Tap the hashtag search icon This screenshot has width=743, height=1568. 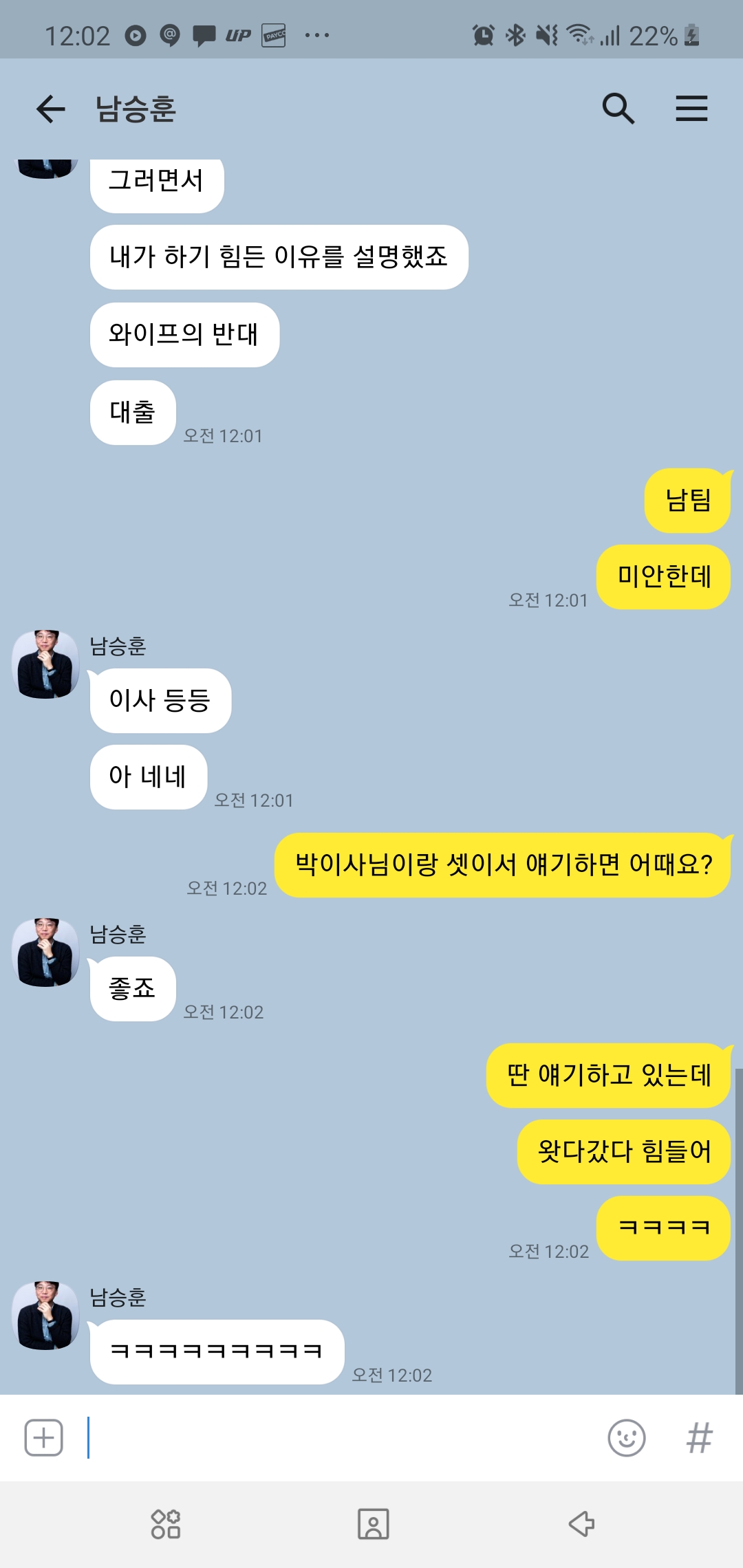(699, 1437)
